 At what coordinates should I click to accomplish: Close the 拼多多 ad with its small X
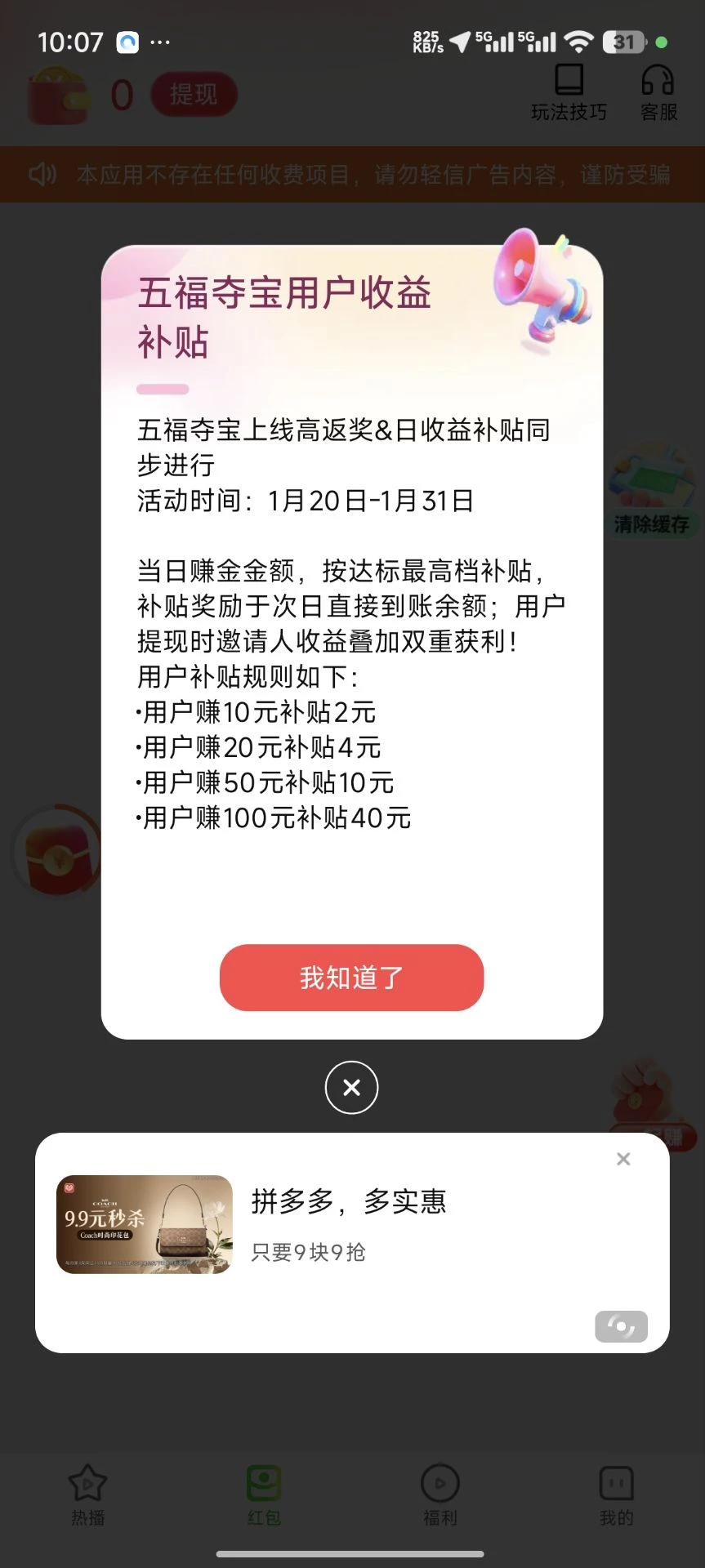tap(623, 1158)
